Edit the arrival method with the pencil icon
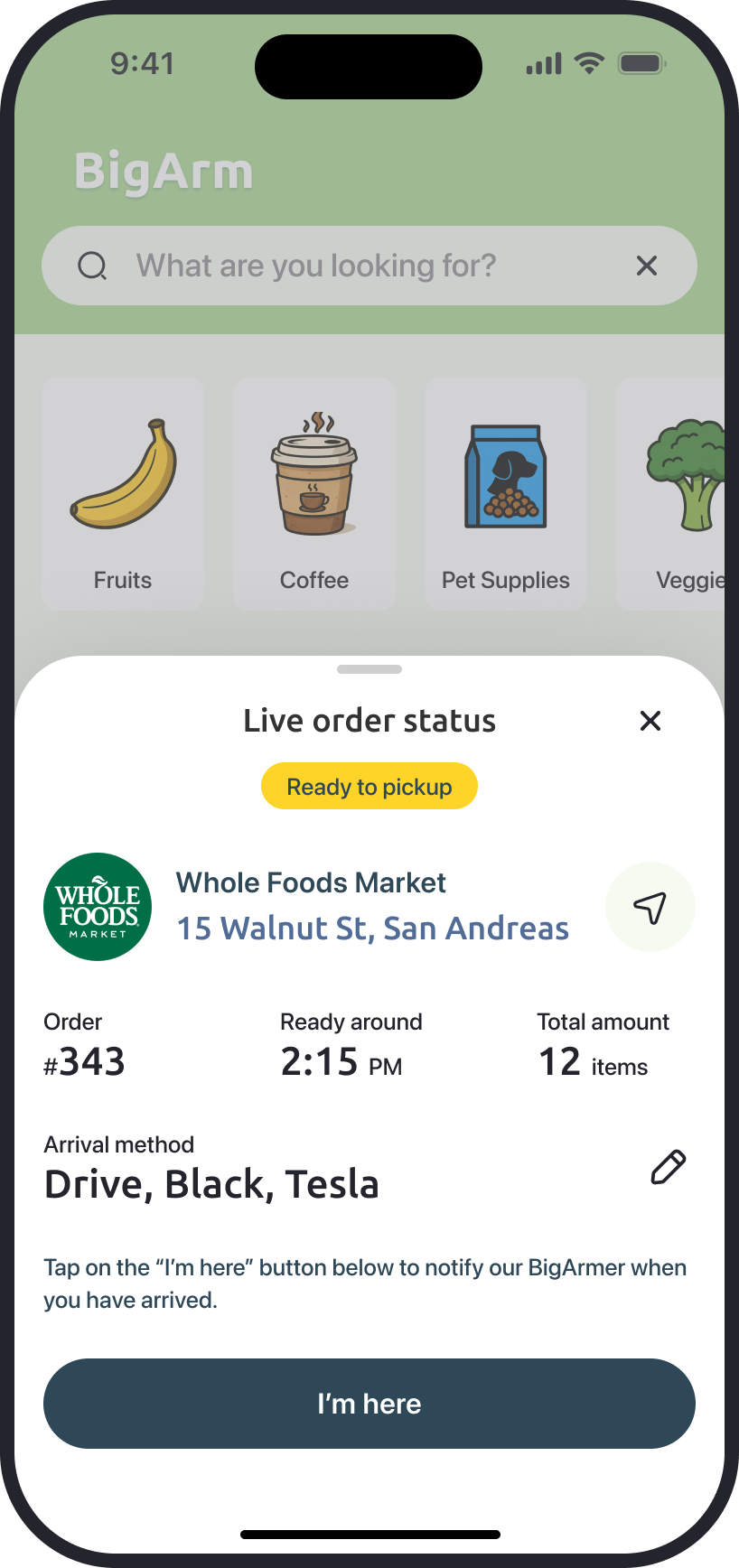The width and height of the screenshot is (739, 1568). tap(668, 1167)
